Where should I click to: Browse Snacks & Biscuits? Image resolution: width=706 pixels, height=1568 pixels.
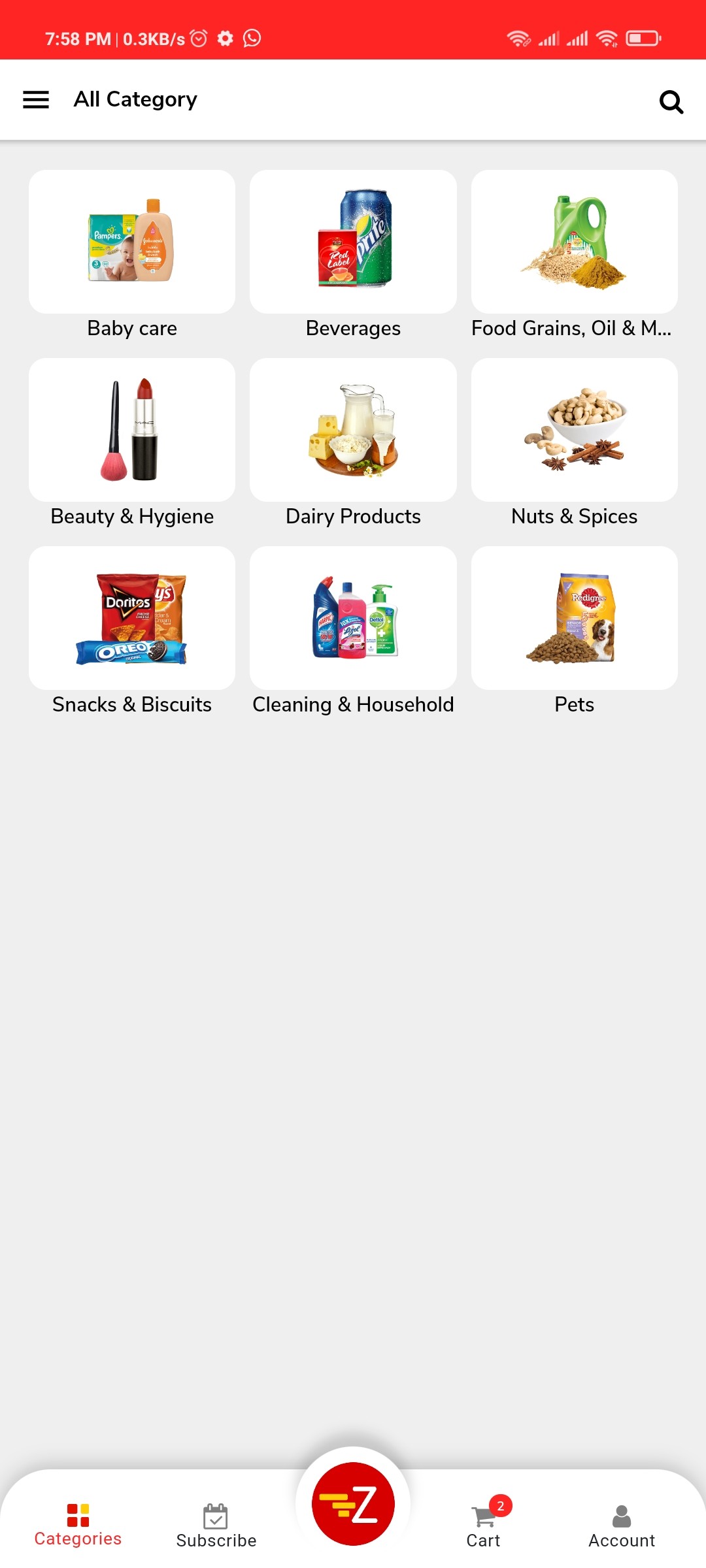pos(132,618)
